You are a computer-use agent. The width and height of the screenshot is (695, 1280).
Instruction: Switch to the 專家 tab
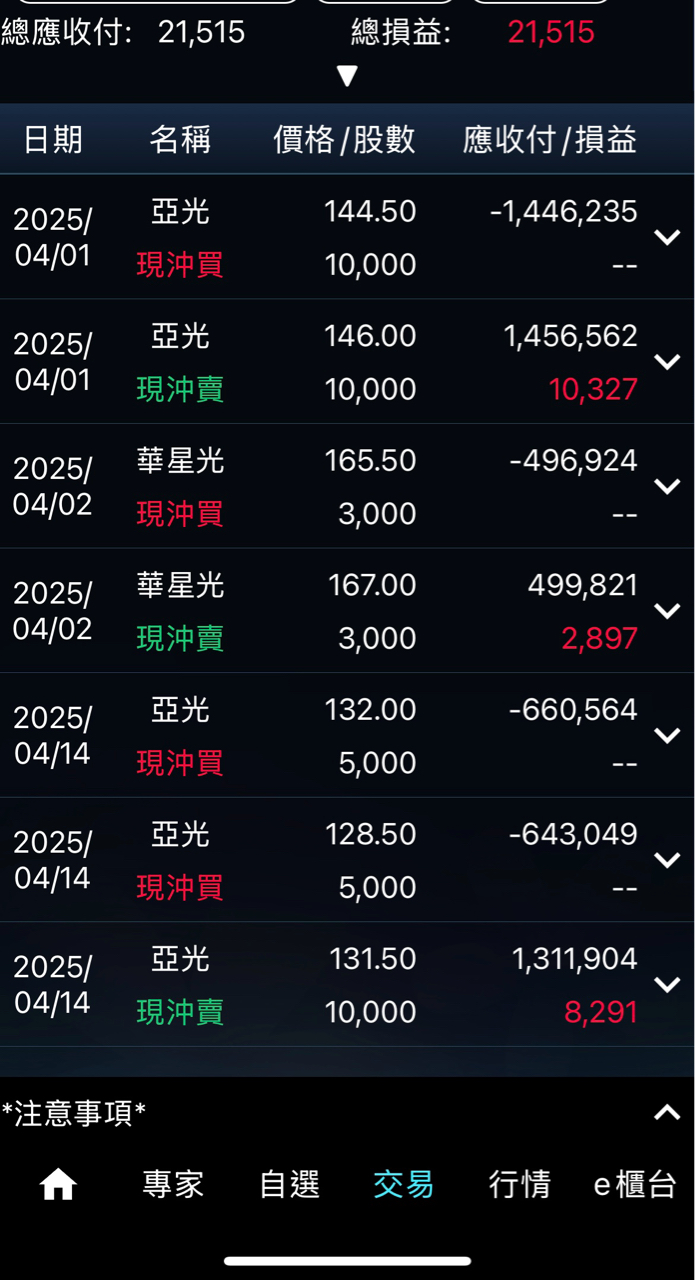click(173, 1185)
